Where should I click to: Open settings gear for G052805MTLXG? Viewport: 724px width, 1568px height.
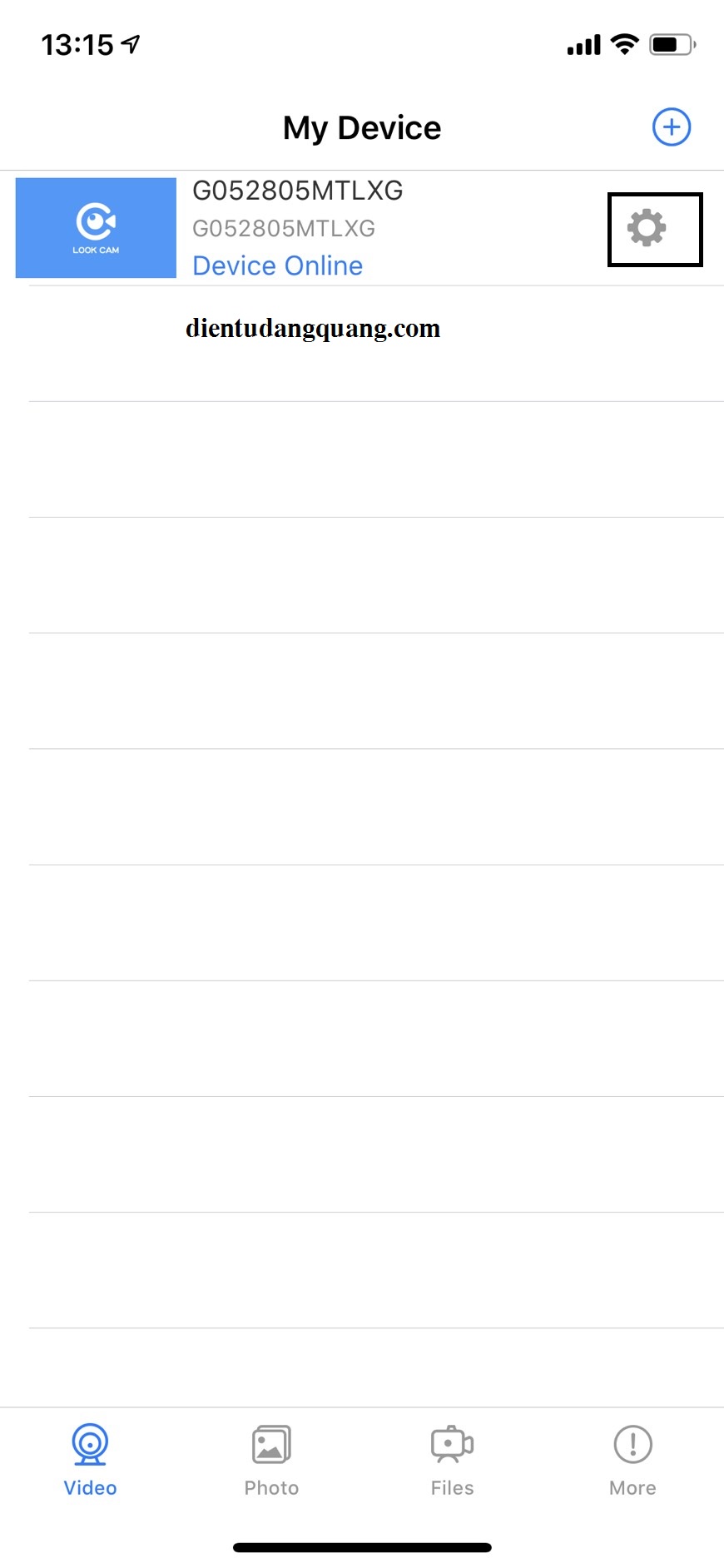pyautogui.click(x=647, y=228)
